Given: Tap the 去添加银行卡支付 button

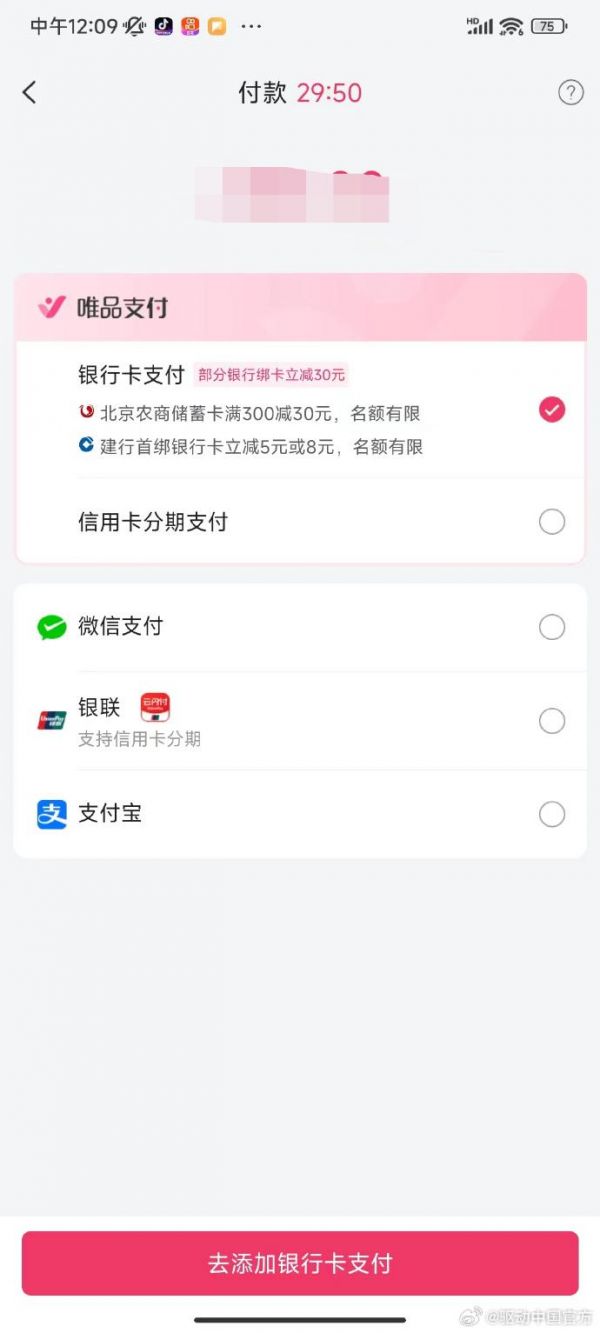Looking at the screenshot, I should [x=300, y=1263].
